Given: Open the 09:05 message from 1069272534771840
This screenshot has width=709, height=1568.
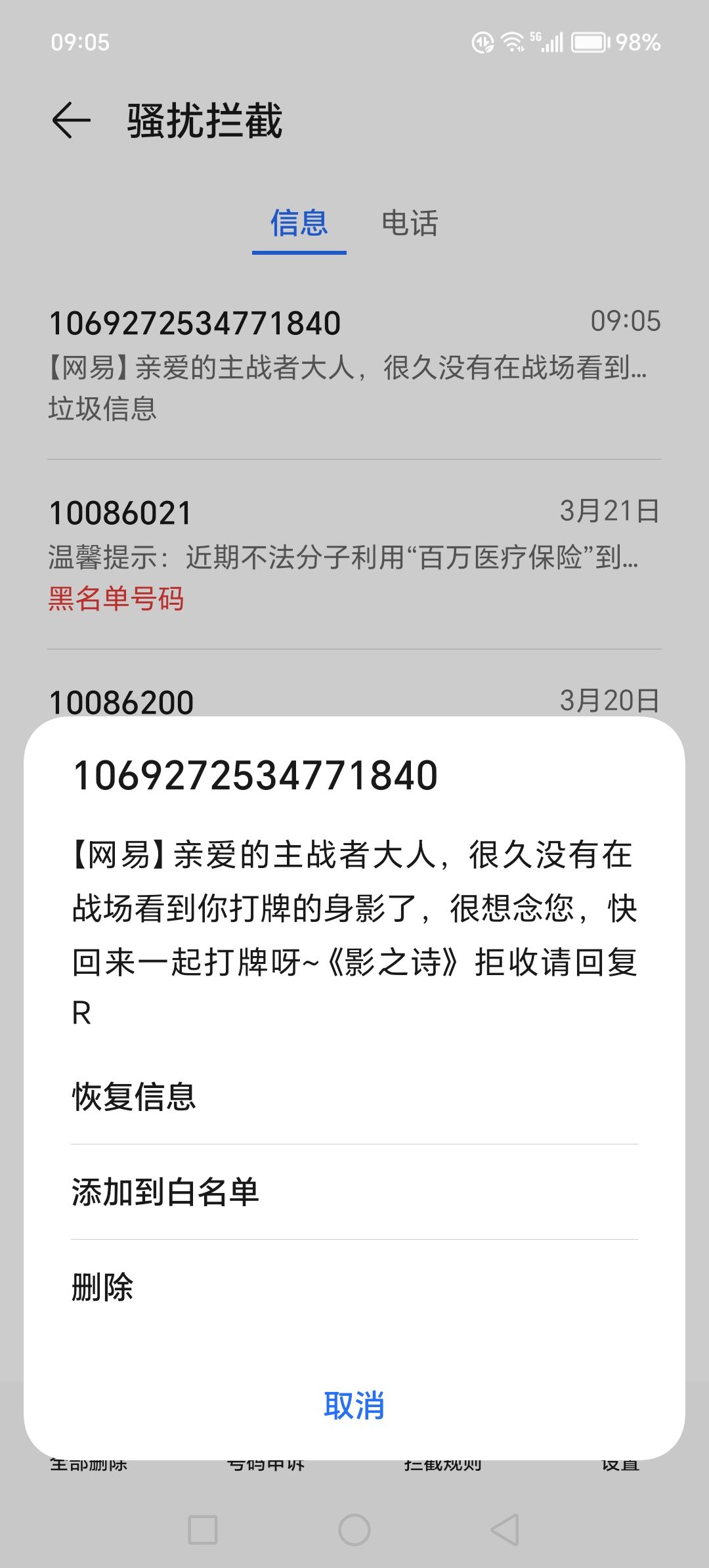Looking at the screenshot, I should point(354,365).
